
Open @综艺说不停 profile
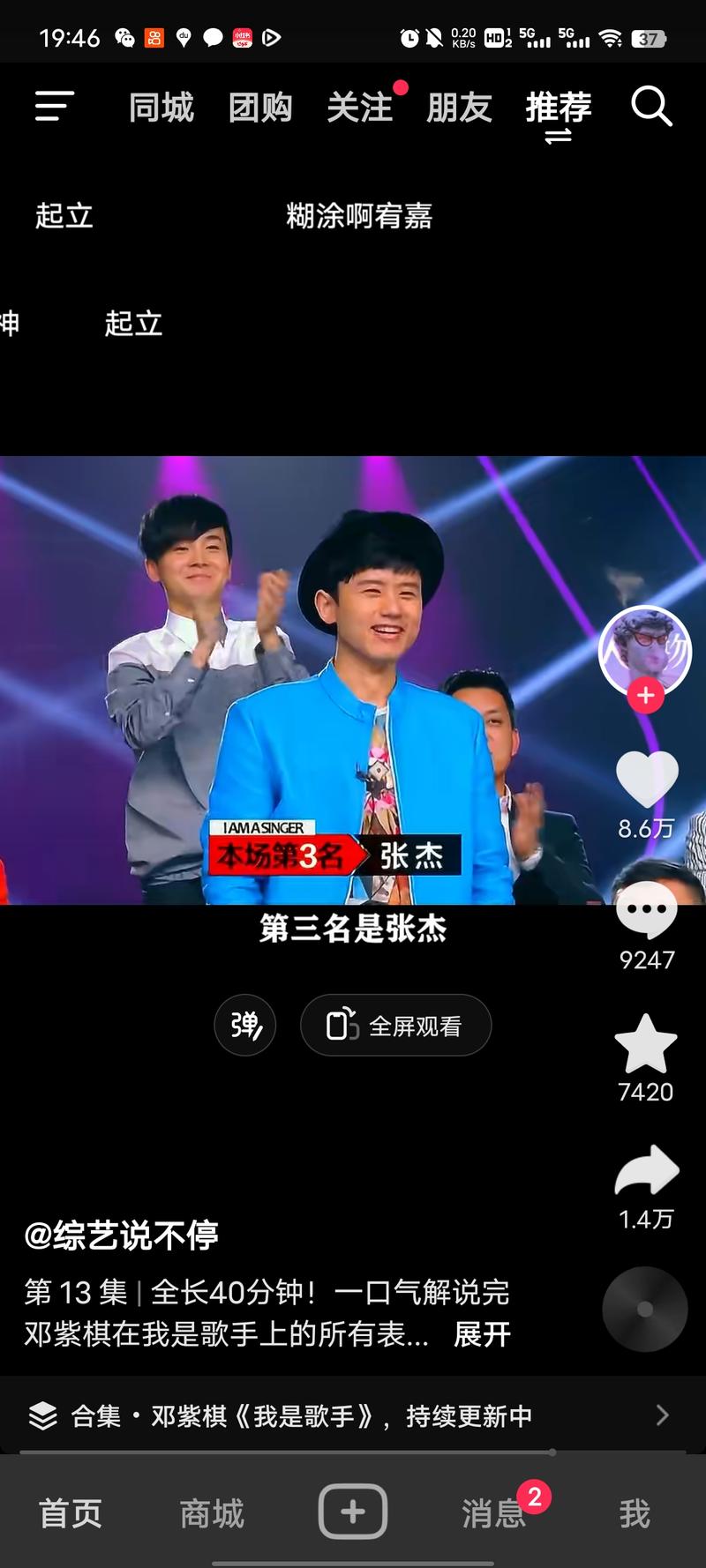[x=122, y=1235]
